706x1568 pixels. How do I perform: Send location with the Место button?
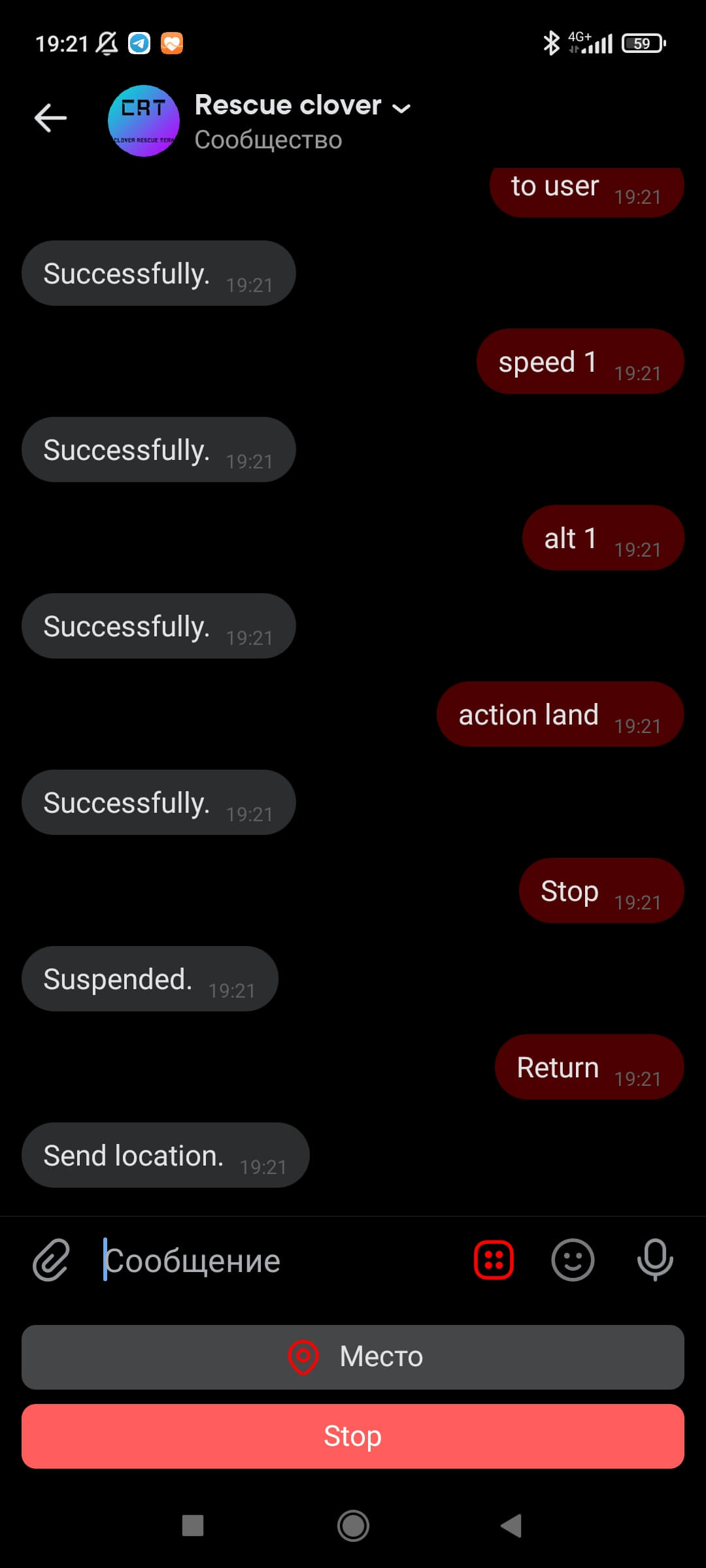coord(353,1357)
